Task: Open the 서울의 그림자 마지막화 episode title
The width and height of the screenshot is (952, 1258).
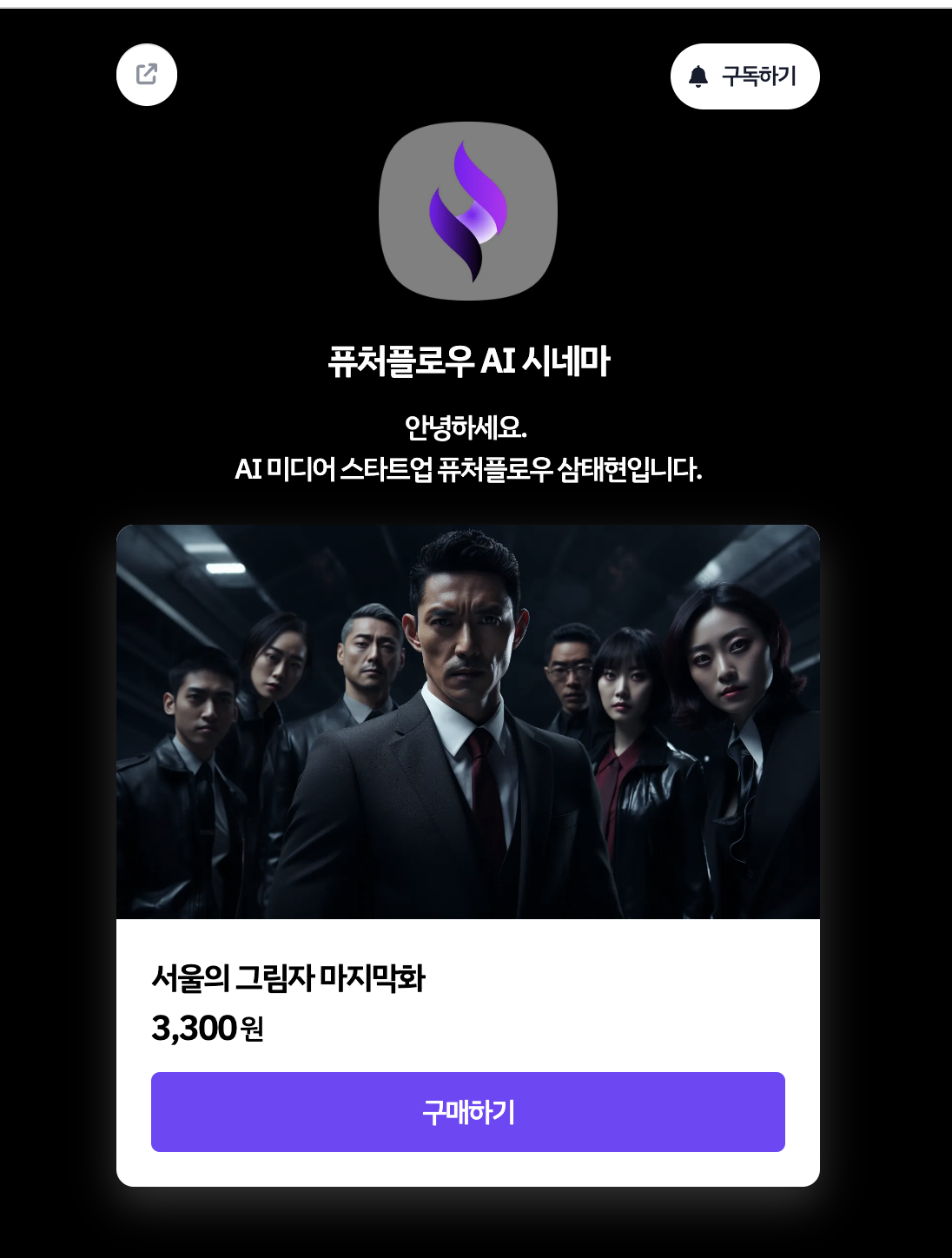Action: click(x=293, y=980)
